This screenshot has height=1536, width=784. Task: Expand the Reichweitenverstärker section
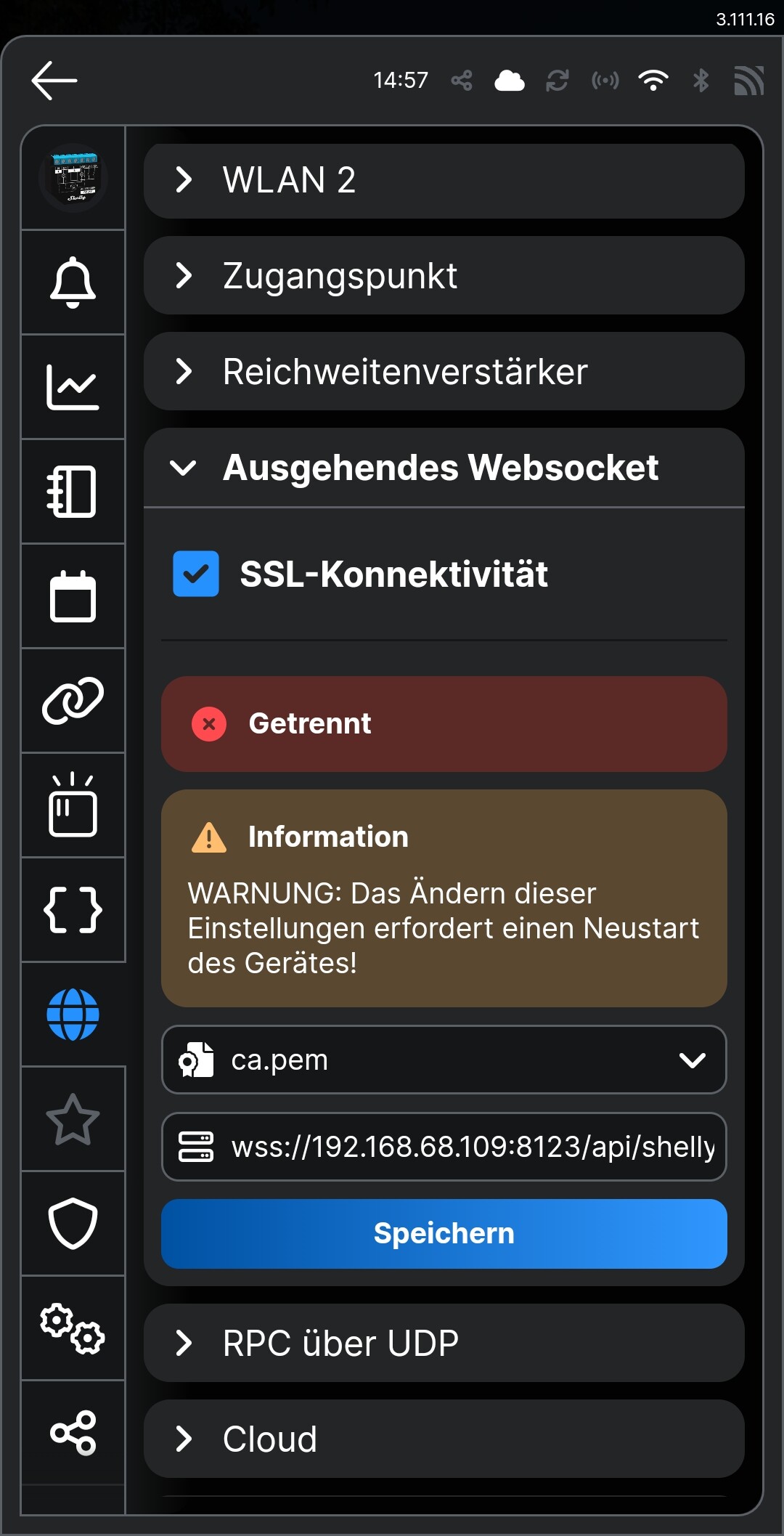point(444,372)
